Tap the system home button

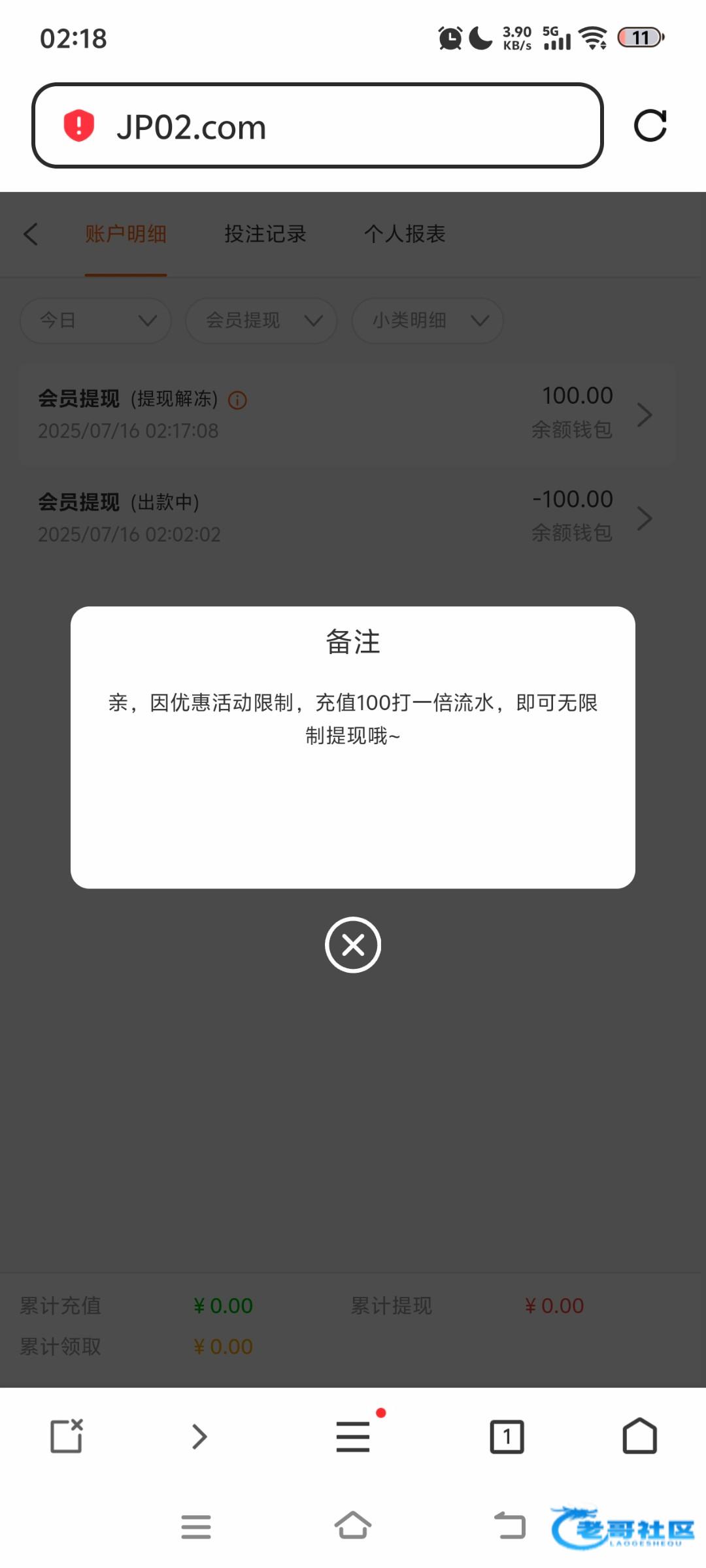click(x=353, y=1526)
